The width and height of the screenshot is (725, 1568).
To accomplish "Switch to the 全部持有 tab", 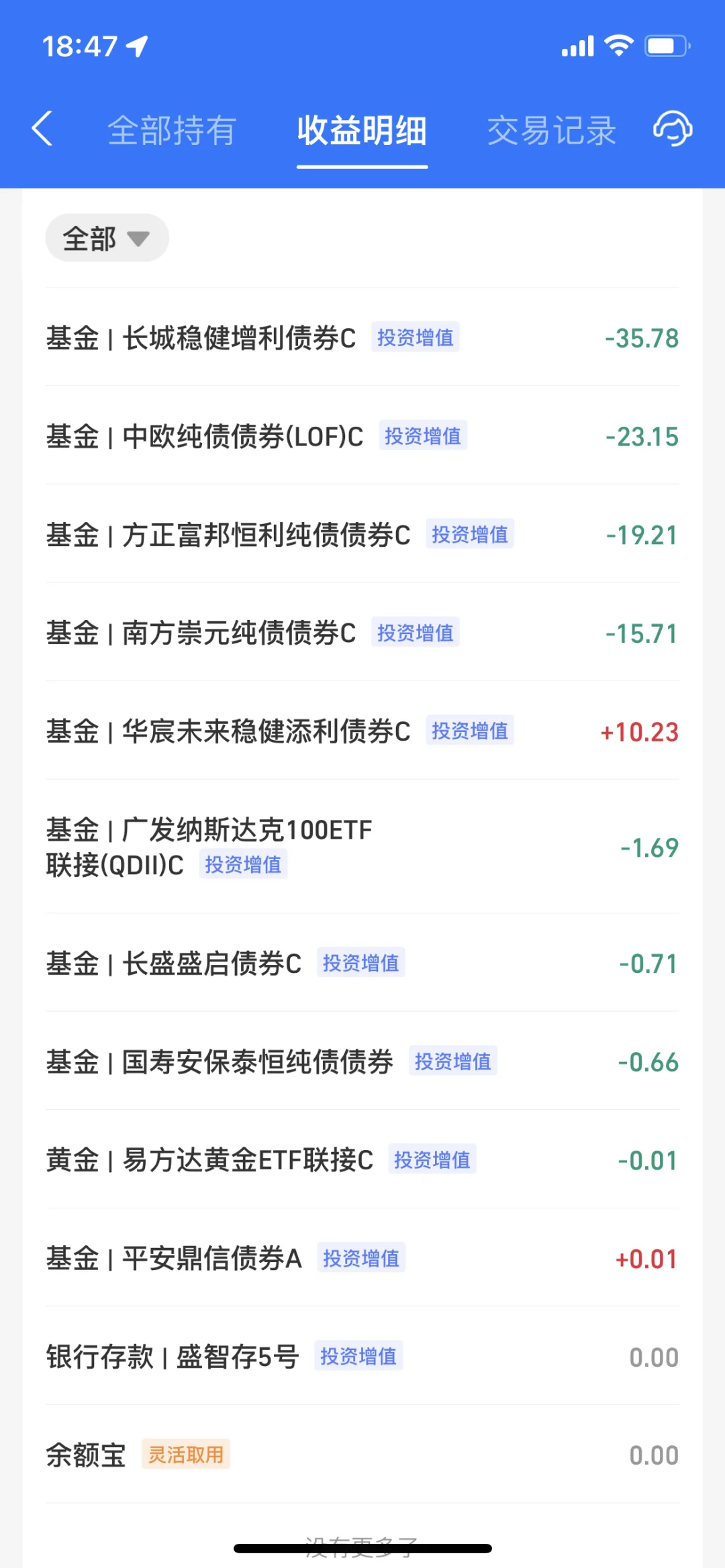I will click(172, 130).
